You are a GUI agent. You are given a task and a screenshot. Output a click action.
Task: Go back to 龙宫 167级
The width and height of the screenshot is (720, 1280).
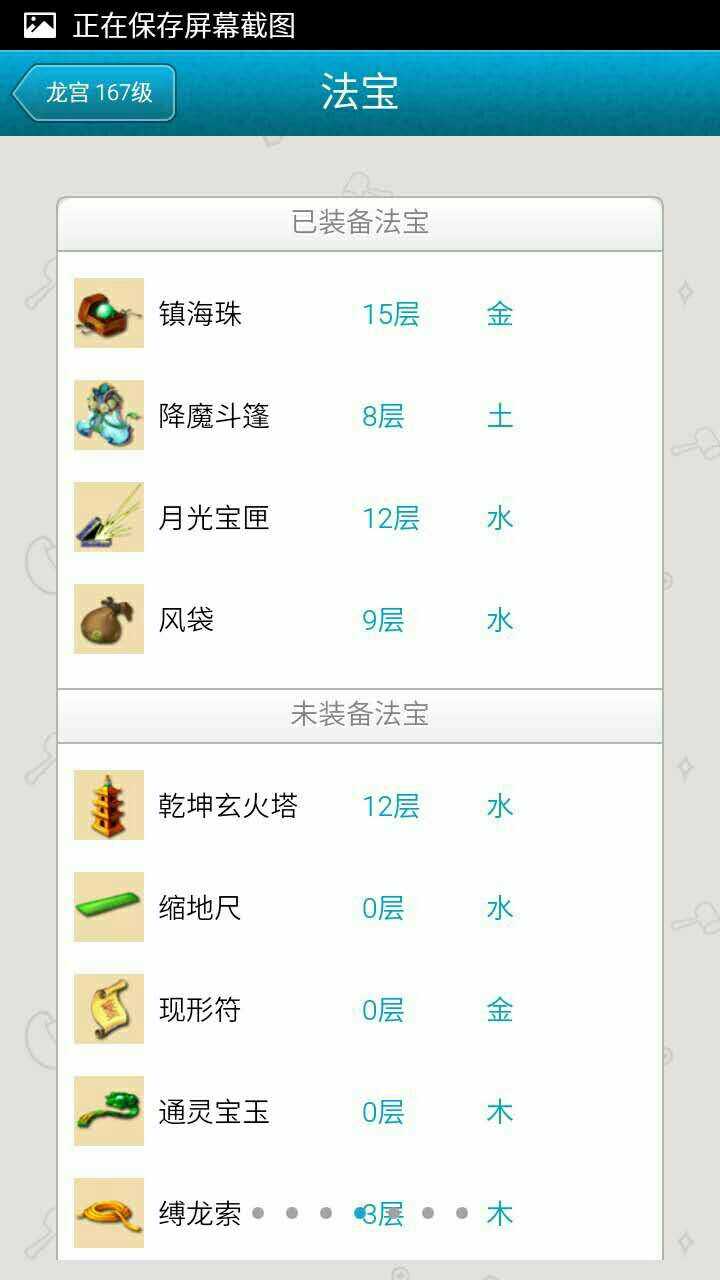pos(95,93)
